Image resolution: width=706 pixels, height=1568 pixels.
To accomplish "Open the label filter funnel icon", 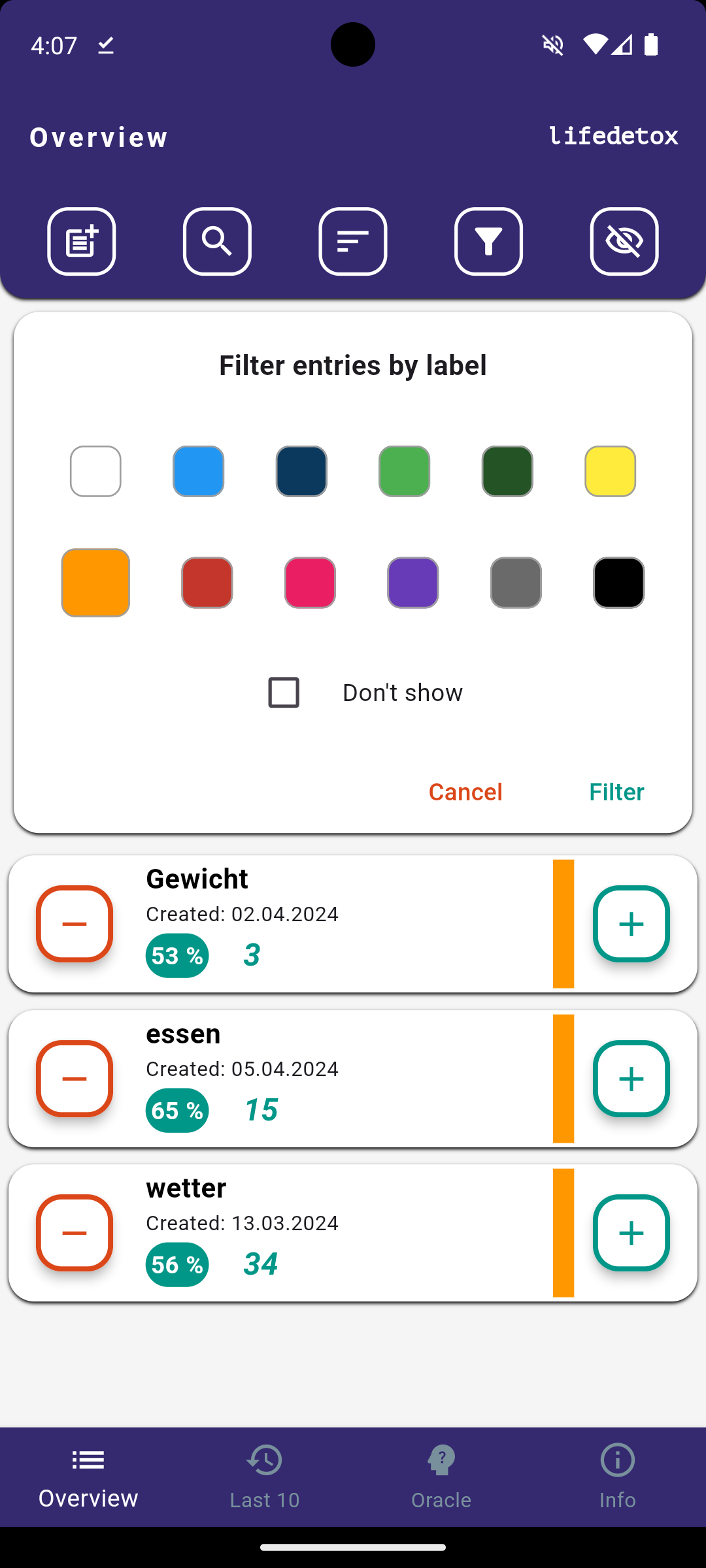I will [x=488, y=241].
